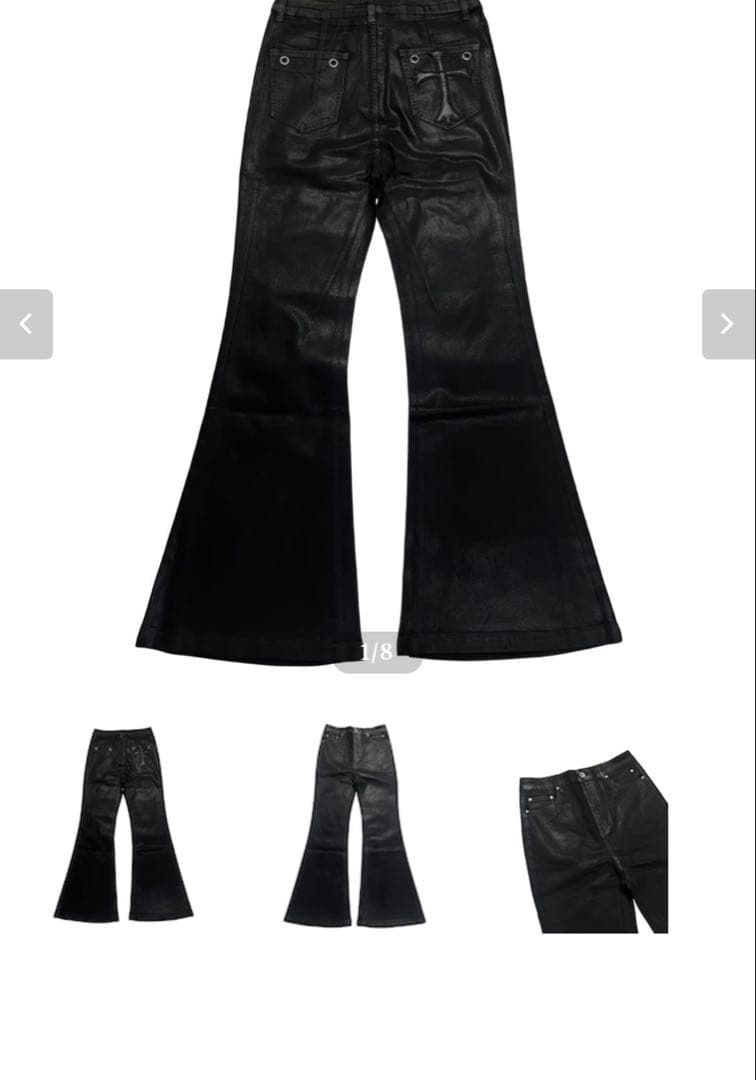Advance to the next product image
This screenshot has width=756, height=1080.
pyautogui.click(x=728, y=324)
